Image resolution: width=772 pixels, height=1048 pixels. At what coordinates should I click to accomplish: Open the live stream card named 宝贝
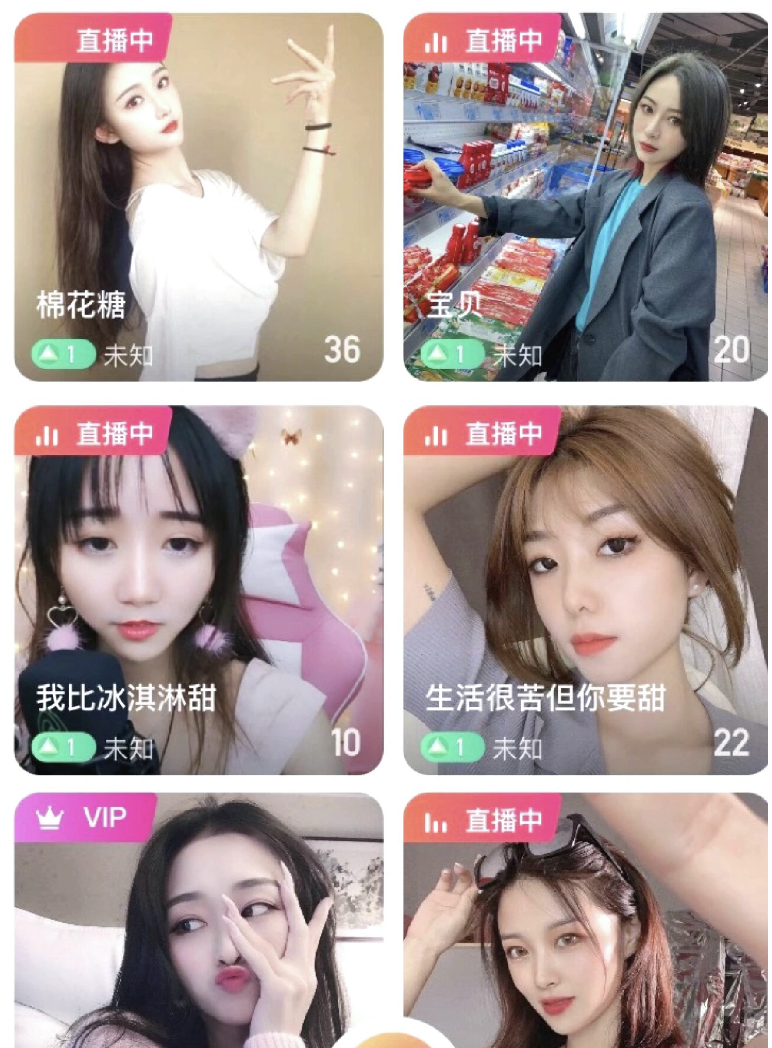coord(585,197)
